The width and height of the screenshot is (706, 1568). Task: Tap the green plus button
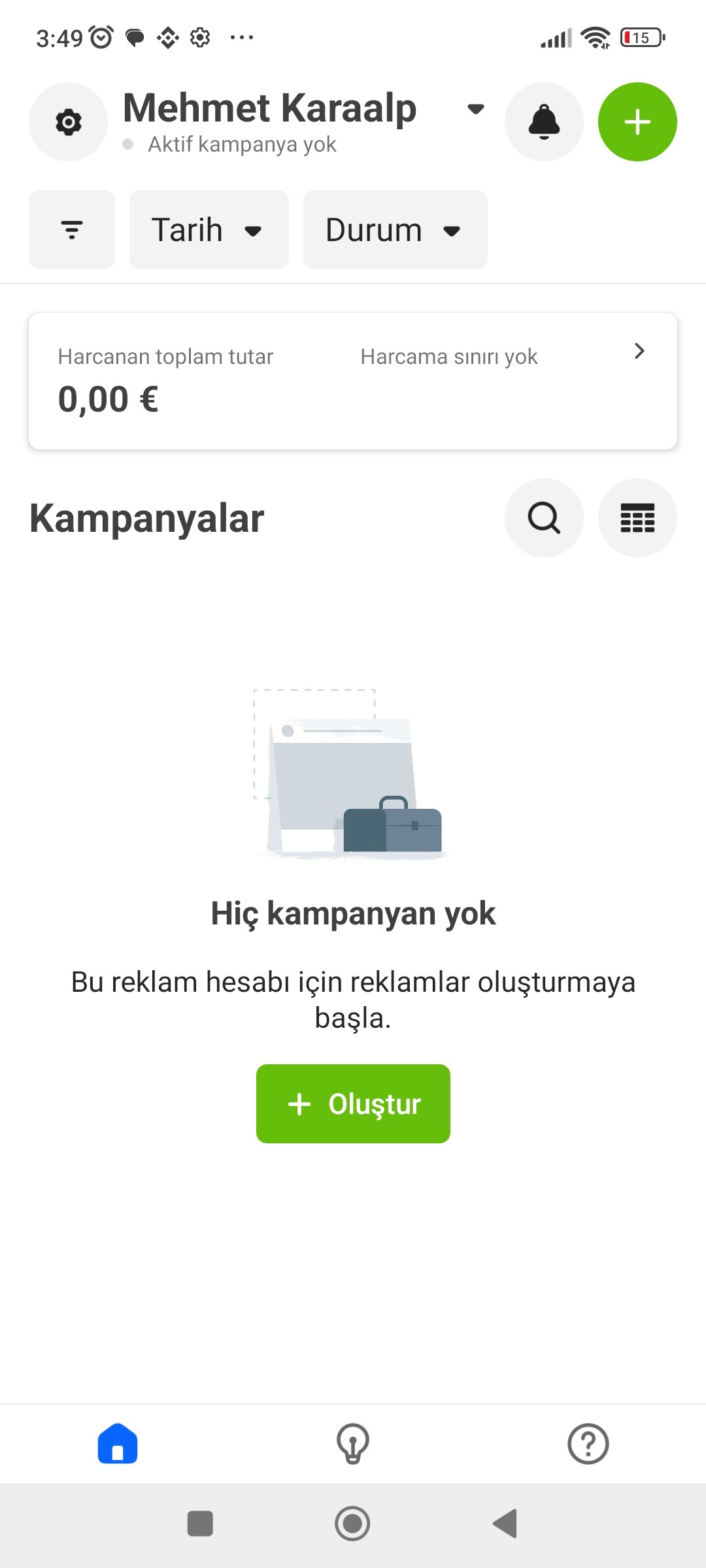click(x=637, y=122)
